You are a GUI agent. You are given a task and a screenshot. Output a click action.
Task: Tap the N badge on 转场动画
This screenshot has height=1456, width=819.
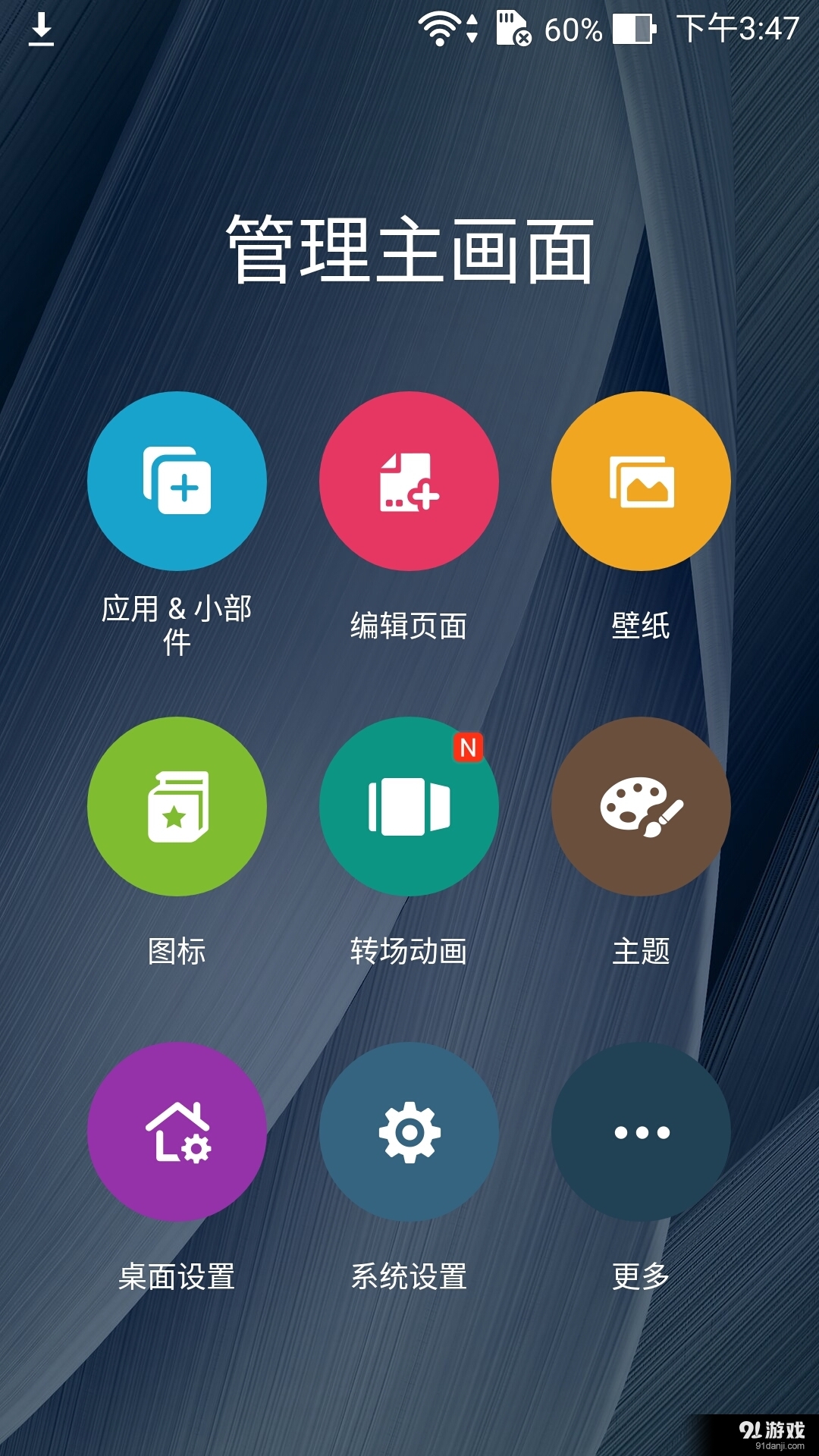tap(469, 748)
